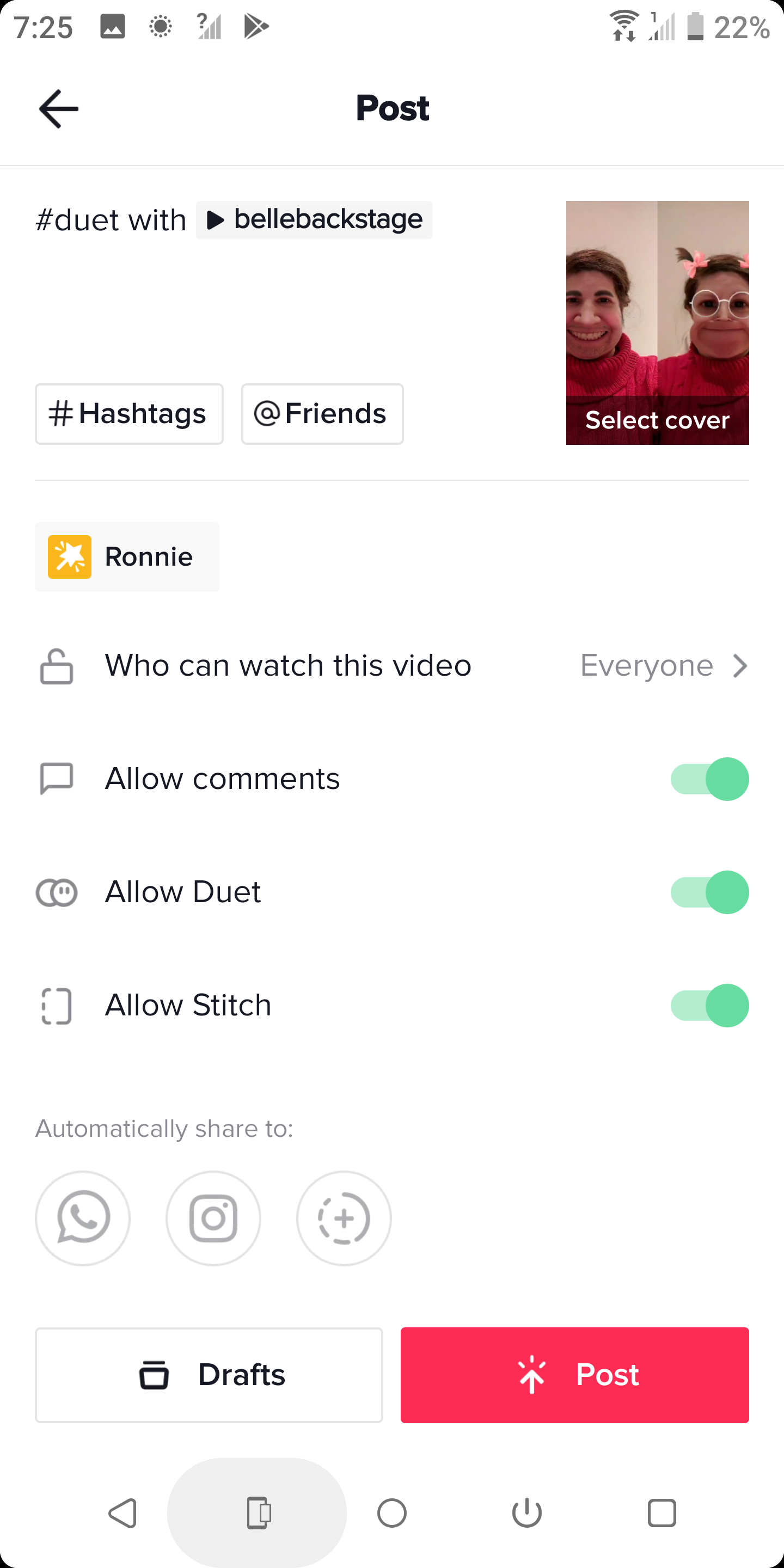Share automatically to WhatsApp
784x1568 pixels.
82,1218
